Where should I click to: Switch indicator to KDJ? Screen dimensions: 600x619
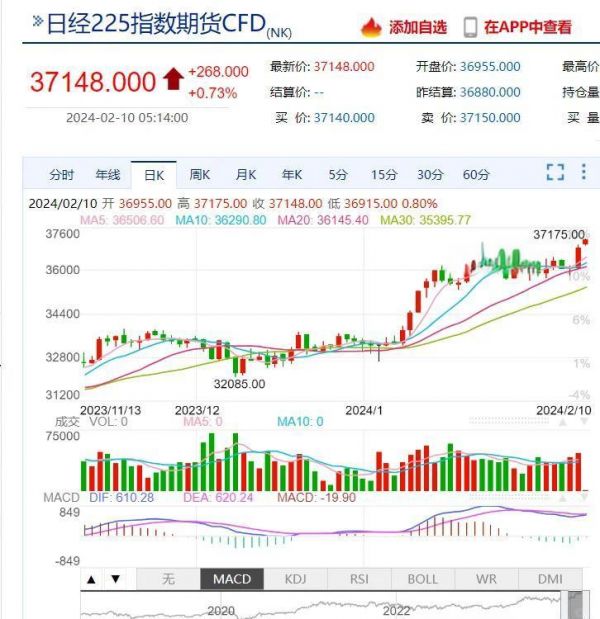click(x=295, y=579)
